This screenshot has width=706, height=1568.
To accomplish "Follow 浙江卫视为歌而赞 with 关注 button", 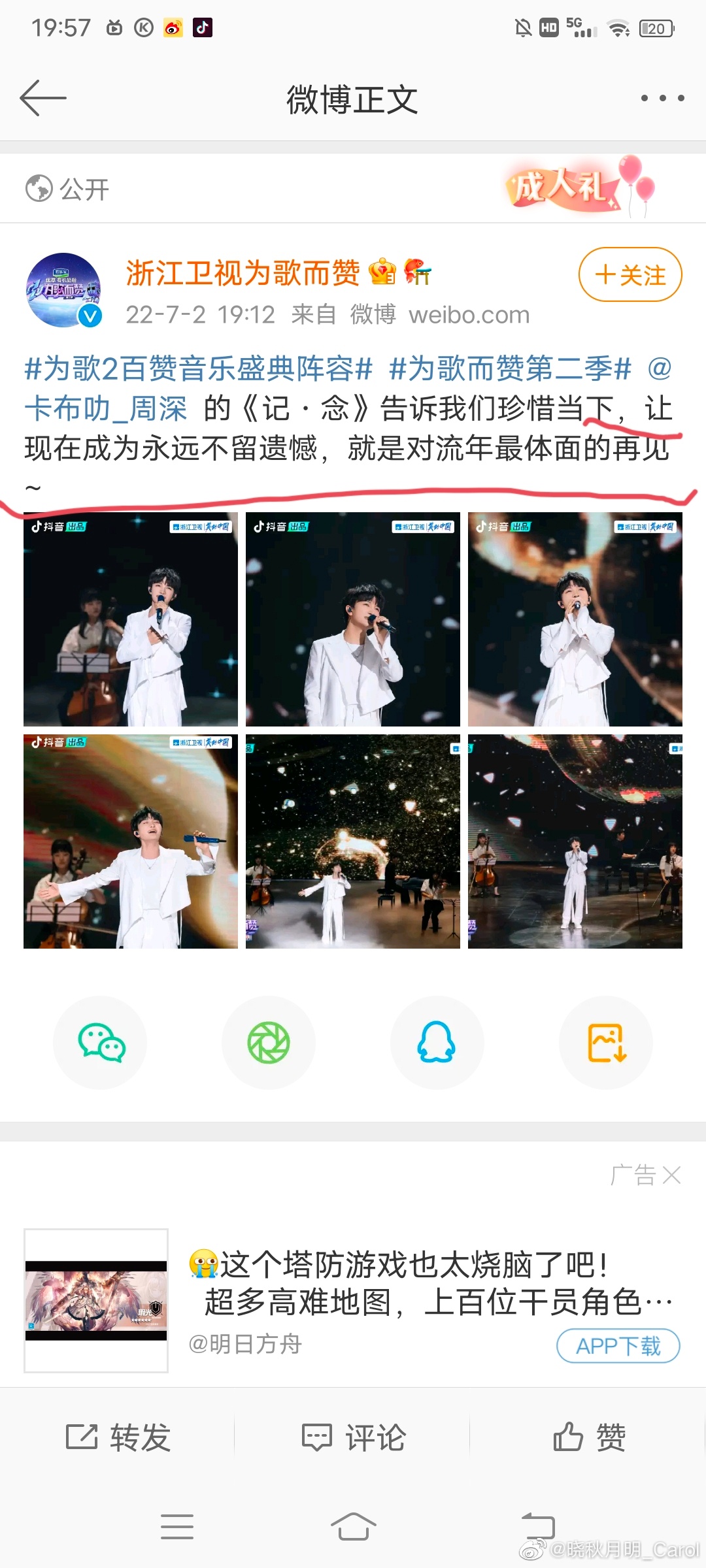I will tap(630, 274).
